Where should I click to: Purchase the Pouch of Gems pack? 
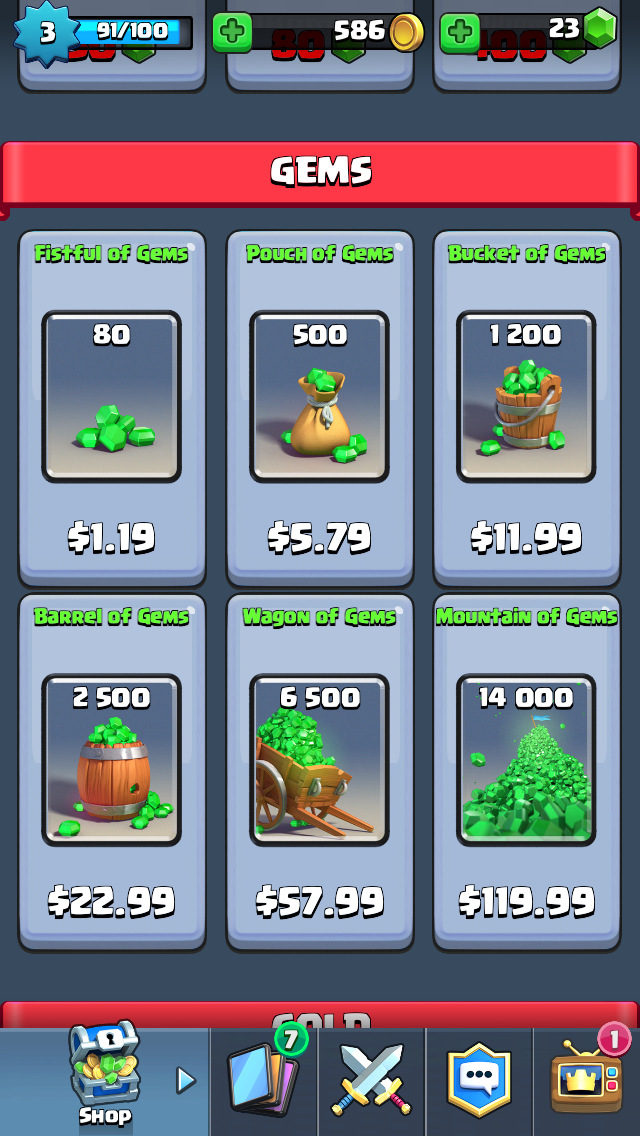pos(319,408)
